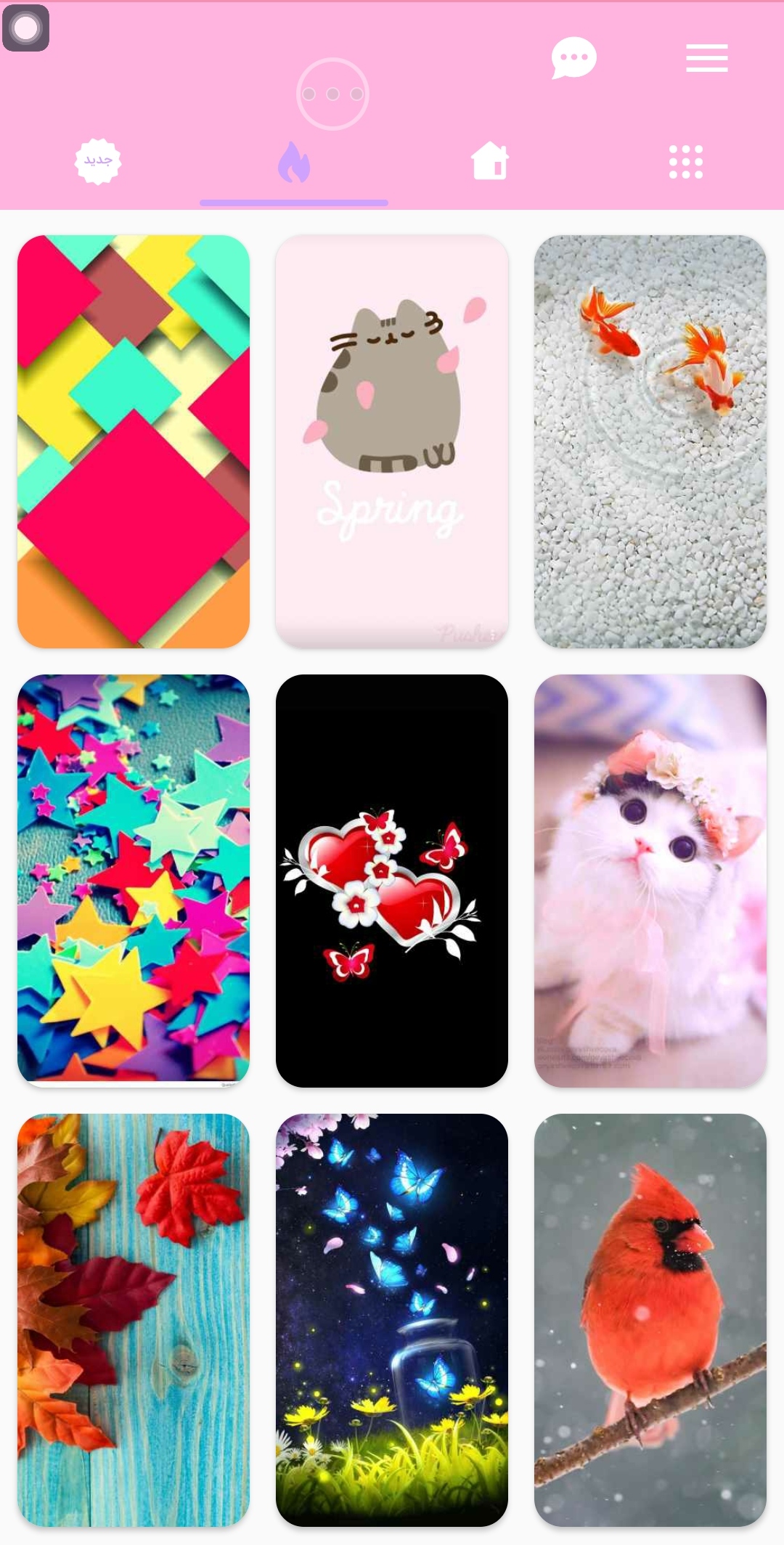Select the red cardinal bird wallpaper

click(650, 1320)
